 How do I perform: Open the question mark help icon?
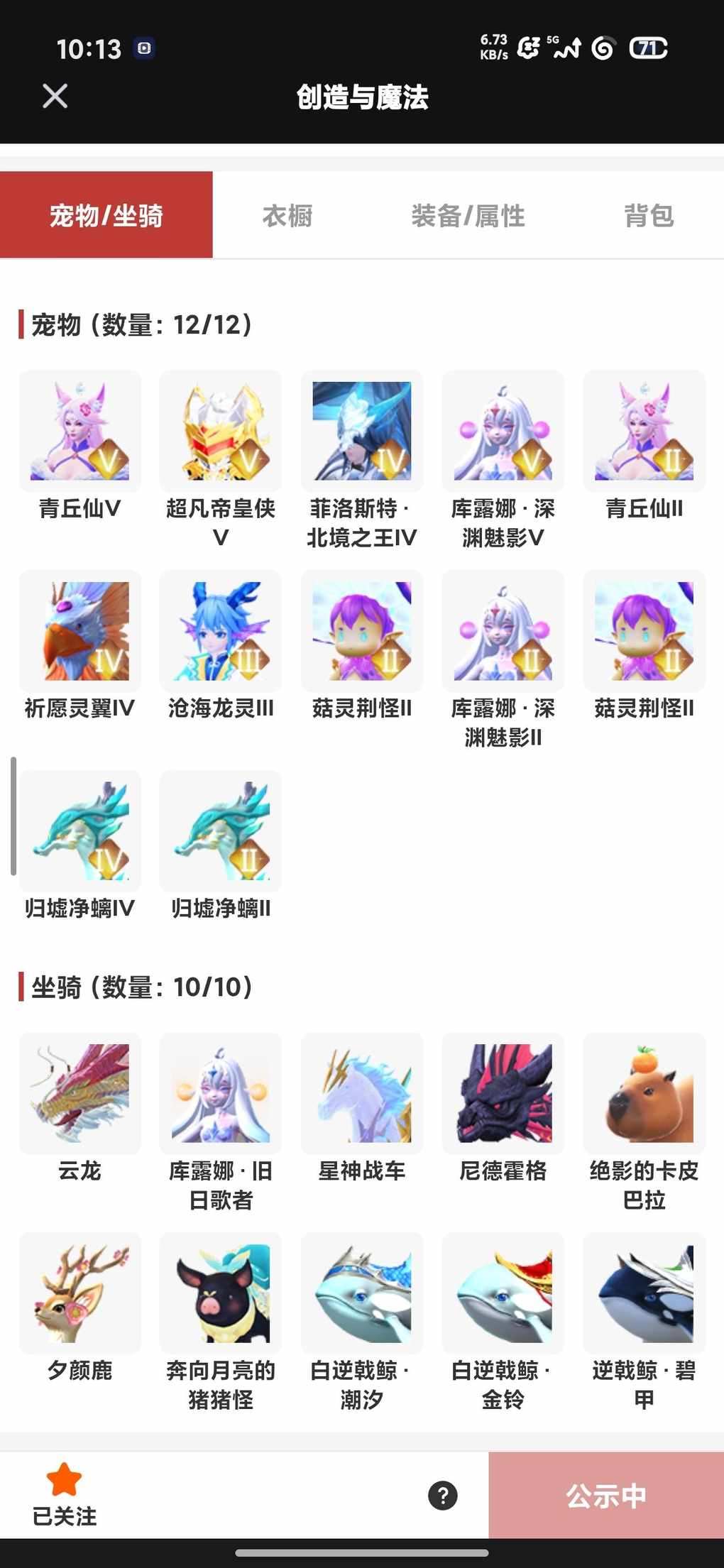[x=443, y=1496]
